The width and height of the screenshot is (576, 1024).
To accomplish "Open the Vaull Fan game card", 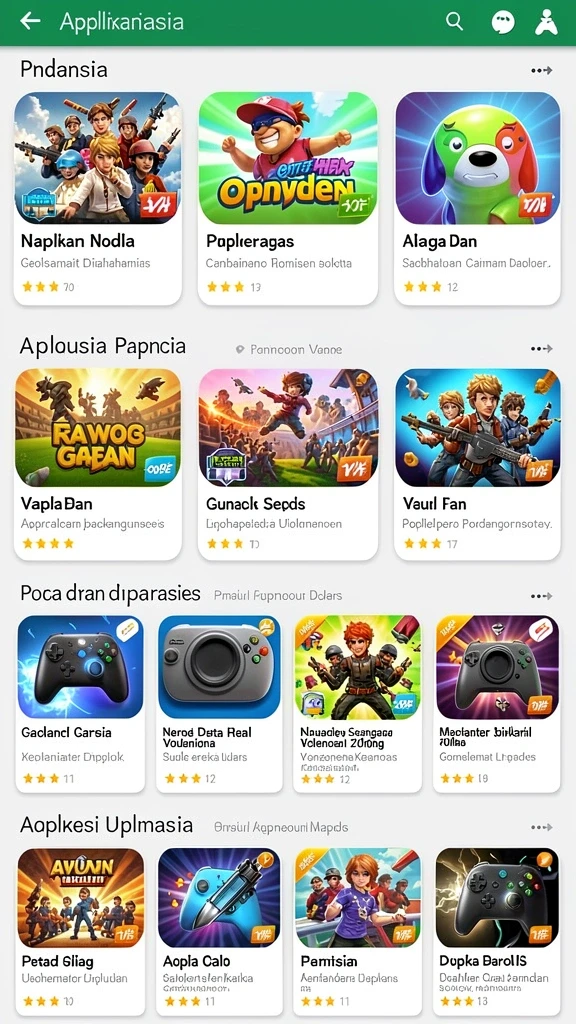I will pos(477,464).
